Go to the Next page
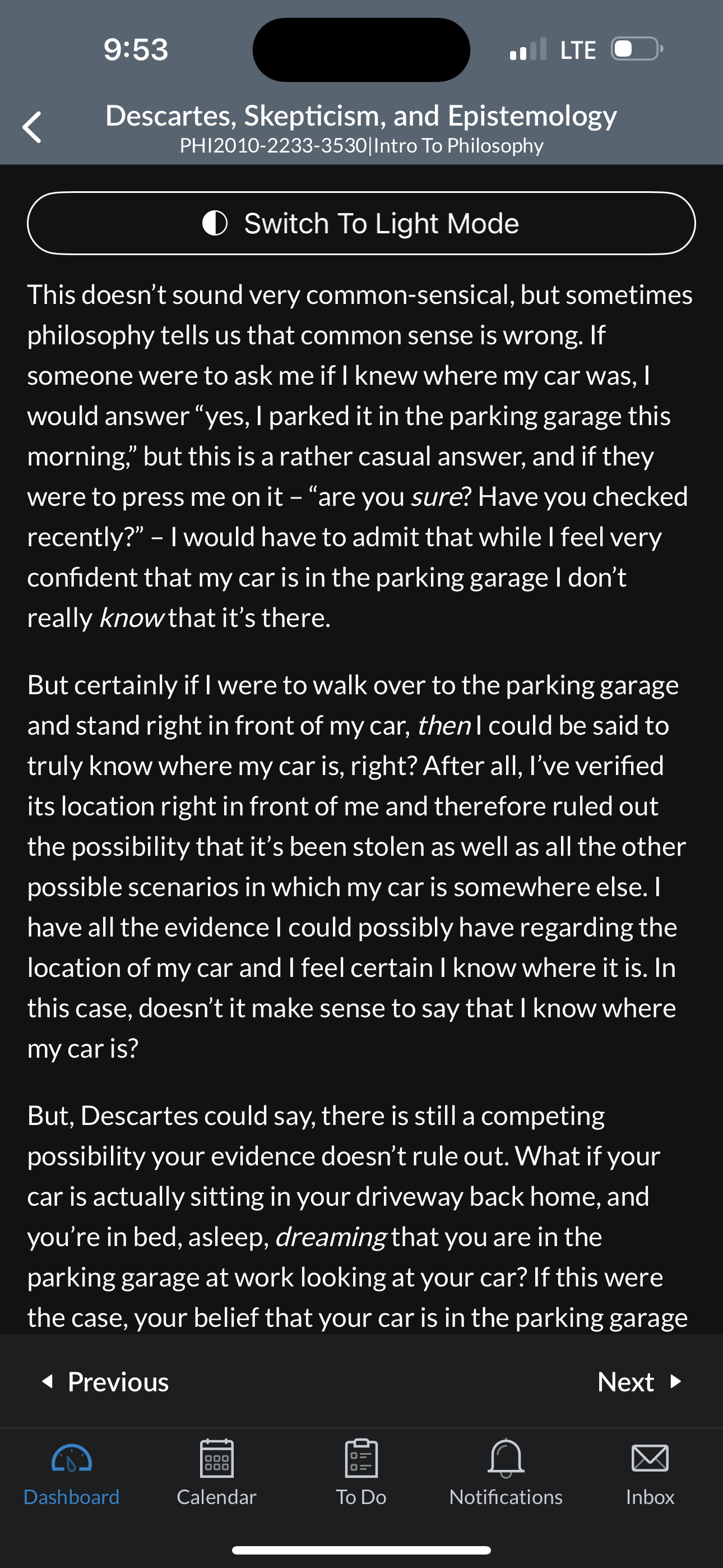This screenshot has width=723, height=1568. coord(639,1381)
